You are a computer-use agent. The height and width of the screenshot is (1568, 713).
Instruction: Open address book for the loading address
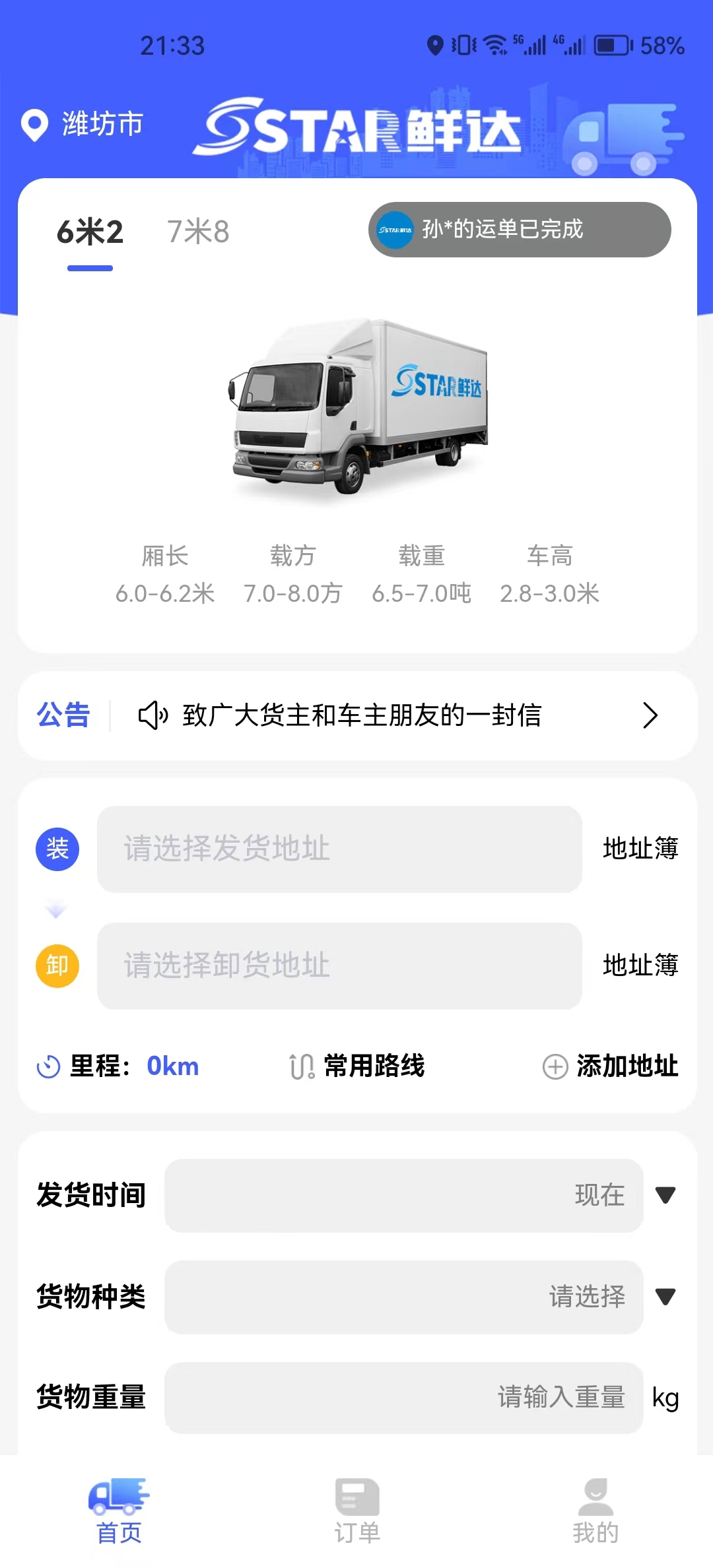640,849
